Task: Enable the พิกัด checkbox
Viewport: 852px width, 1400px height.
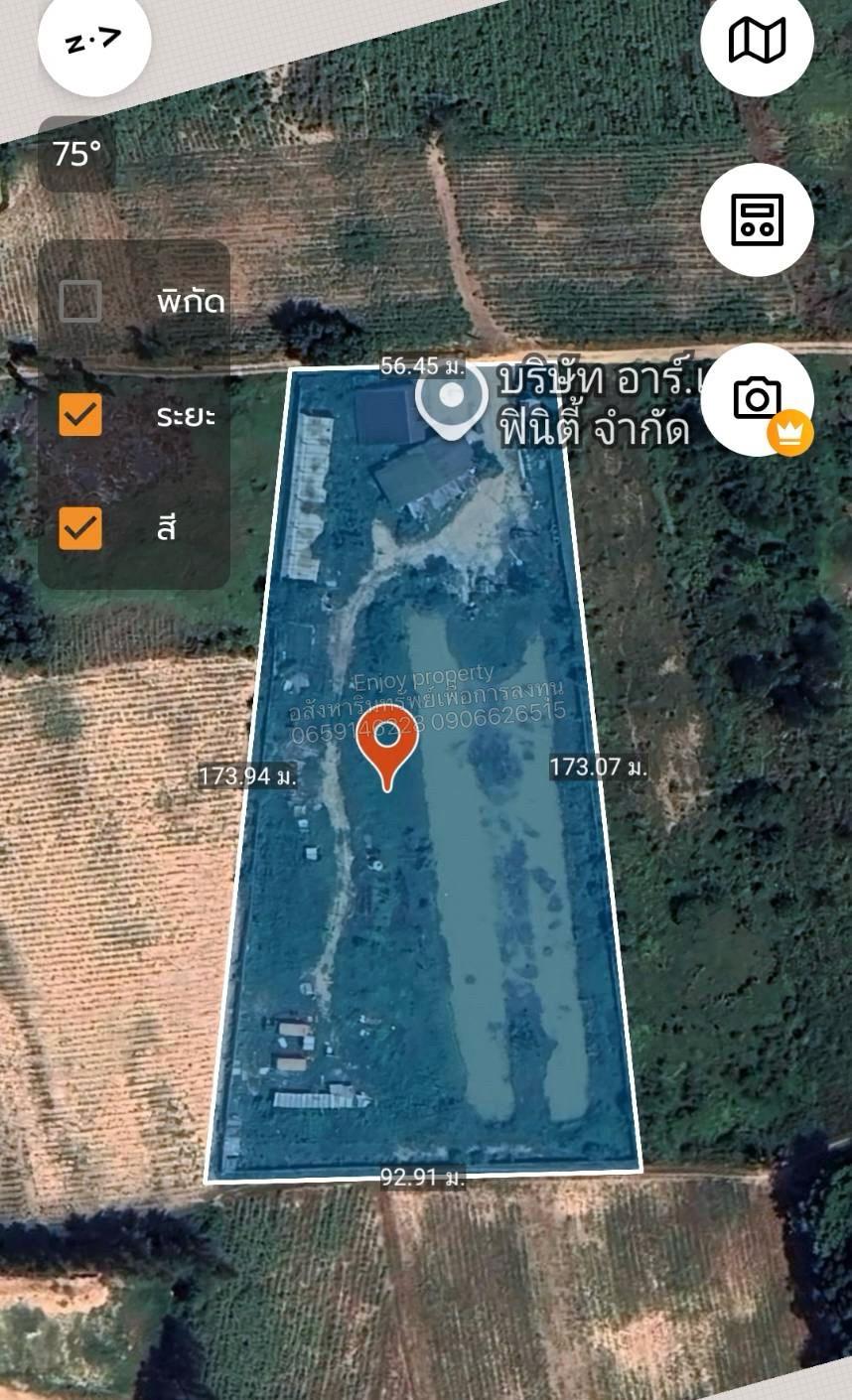Action: pos(80,301)
